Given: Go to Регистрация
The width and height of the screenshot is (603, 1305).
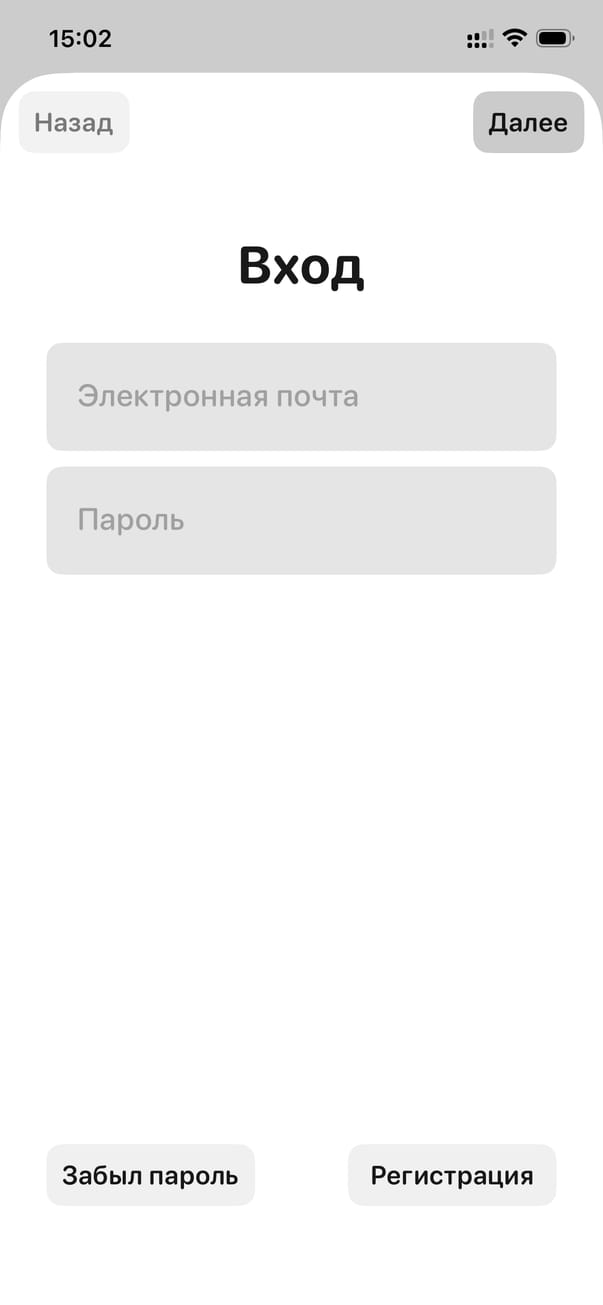Looking at the screenshot, I should [x=452, y=1175].
